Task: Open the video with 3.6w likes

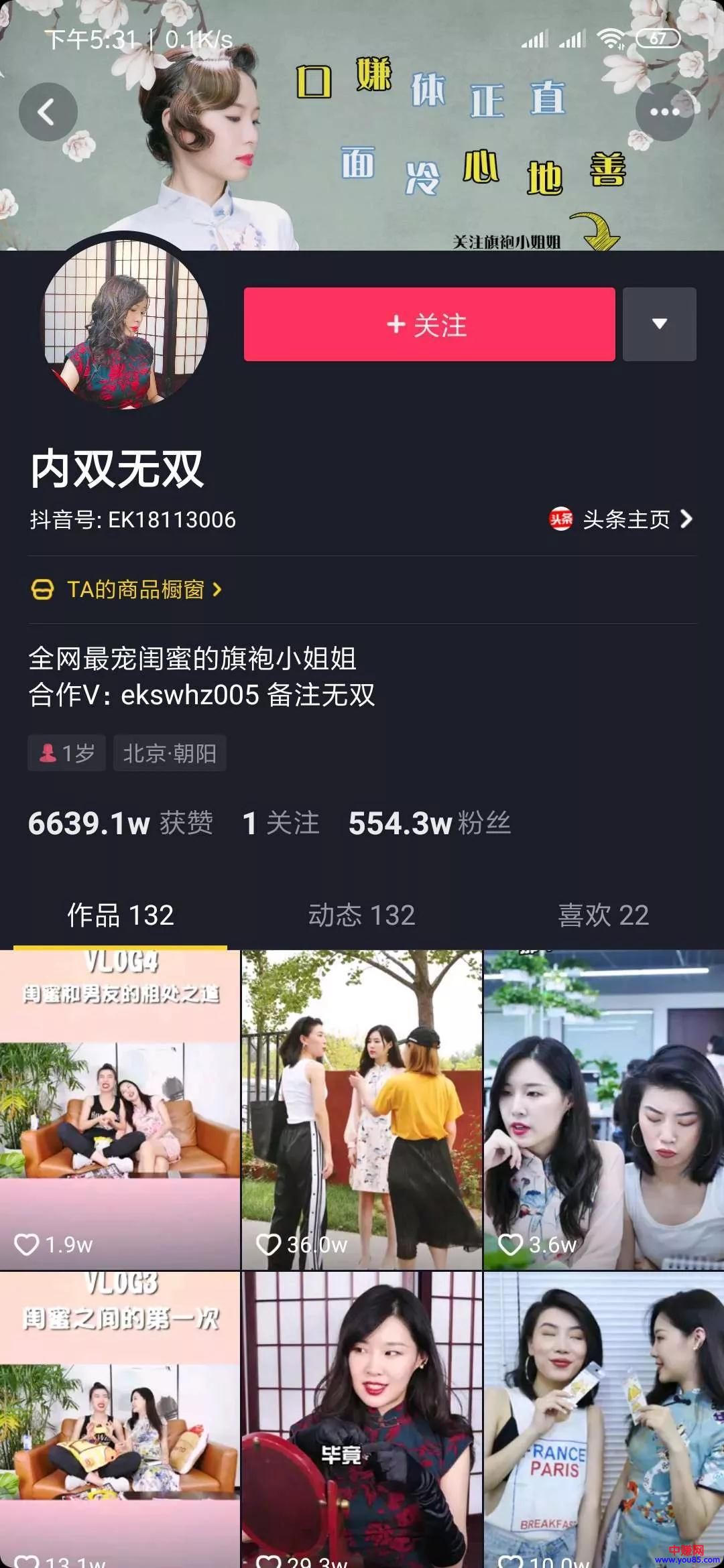Action: click(x=603, y=1109)
